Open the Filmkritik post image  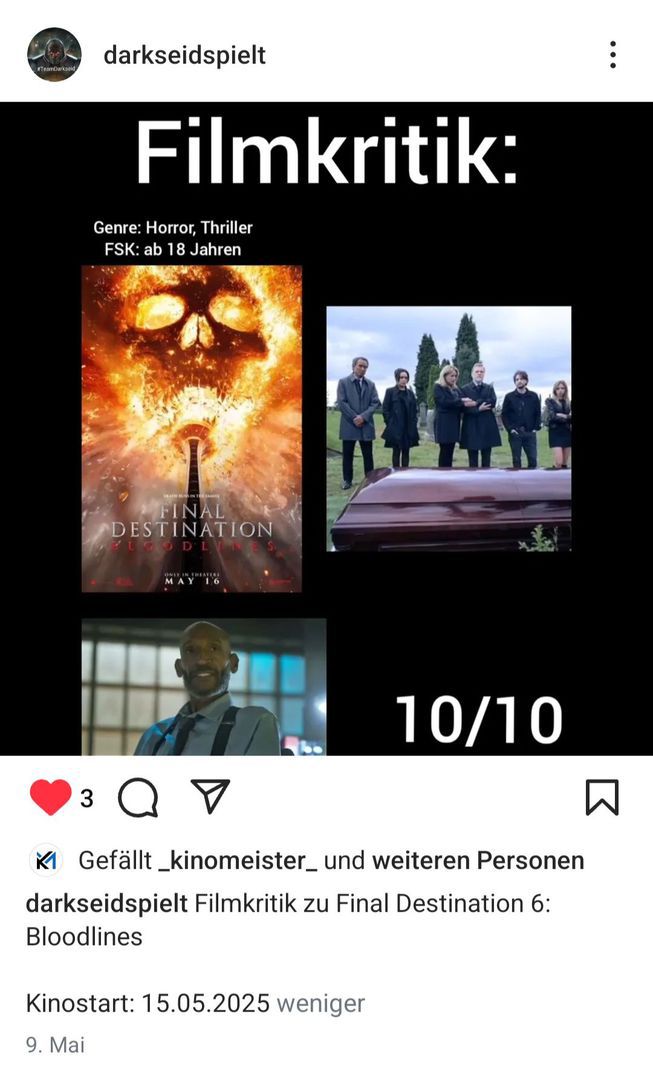pos(326,428)
